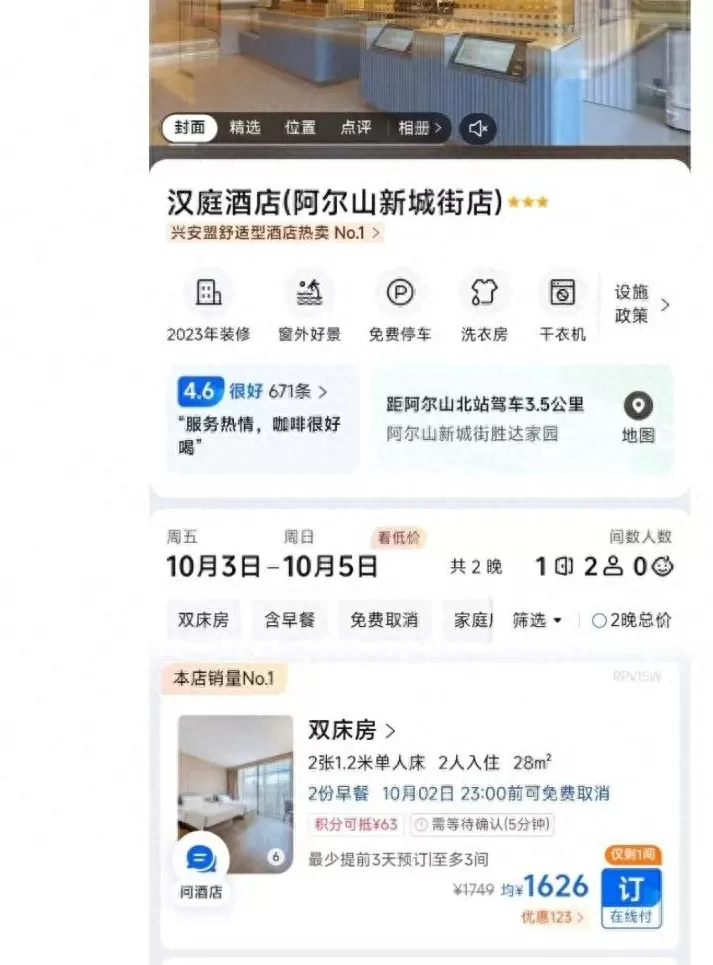
Task: View the 671条 guest reviews
Action: pos(297,391)
